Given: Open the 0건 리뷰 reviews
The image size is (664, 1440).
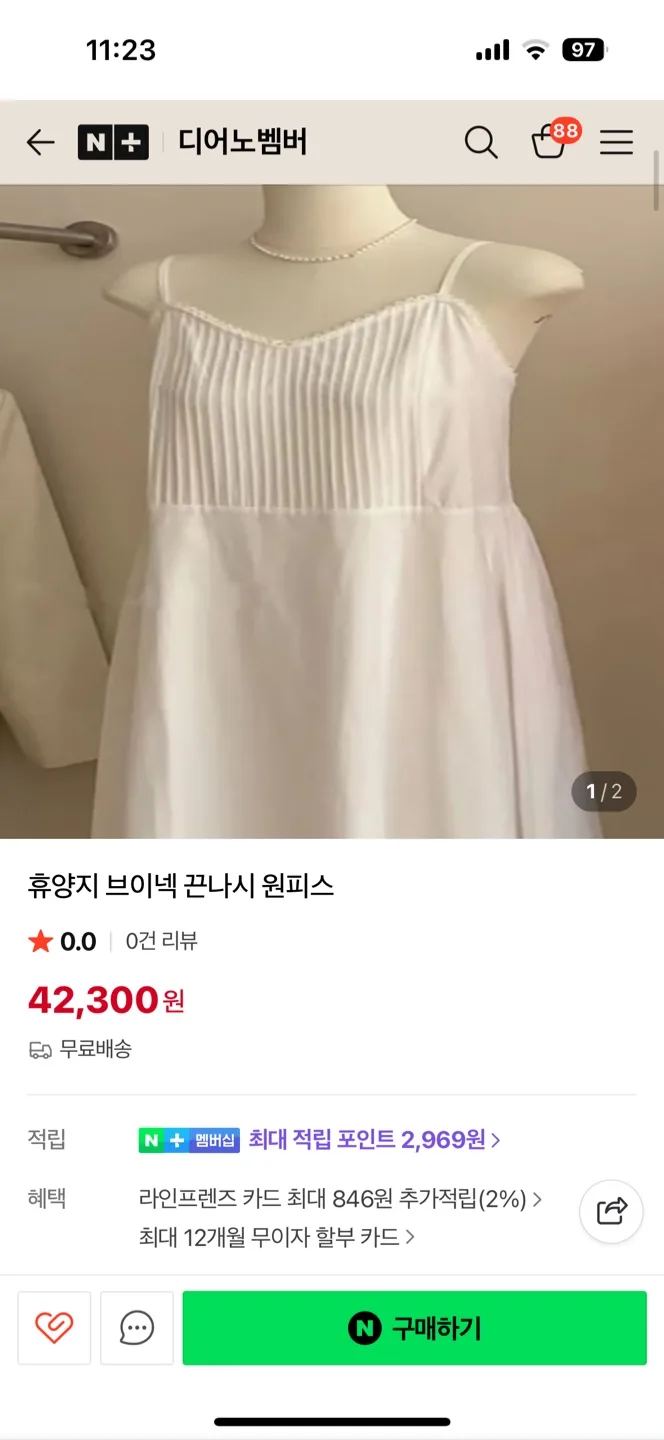Looking at the screenshot, I should point(161,941).
